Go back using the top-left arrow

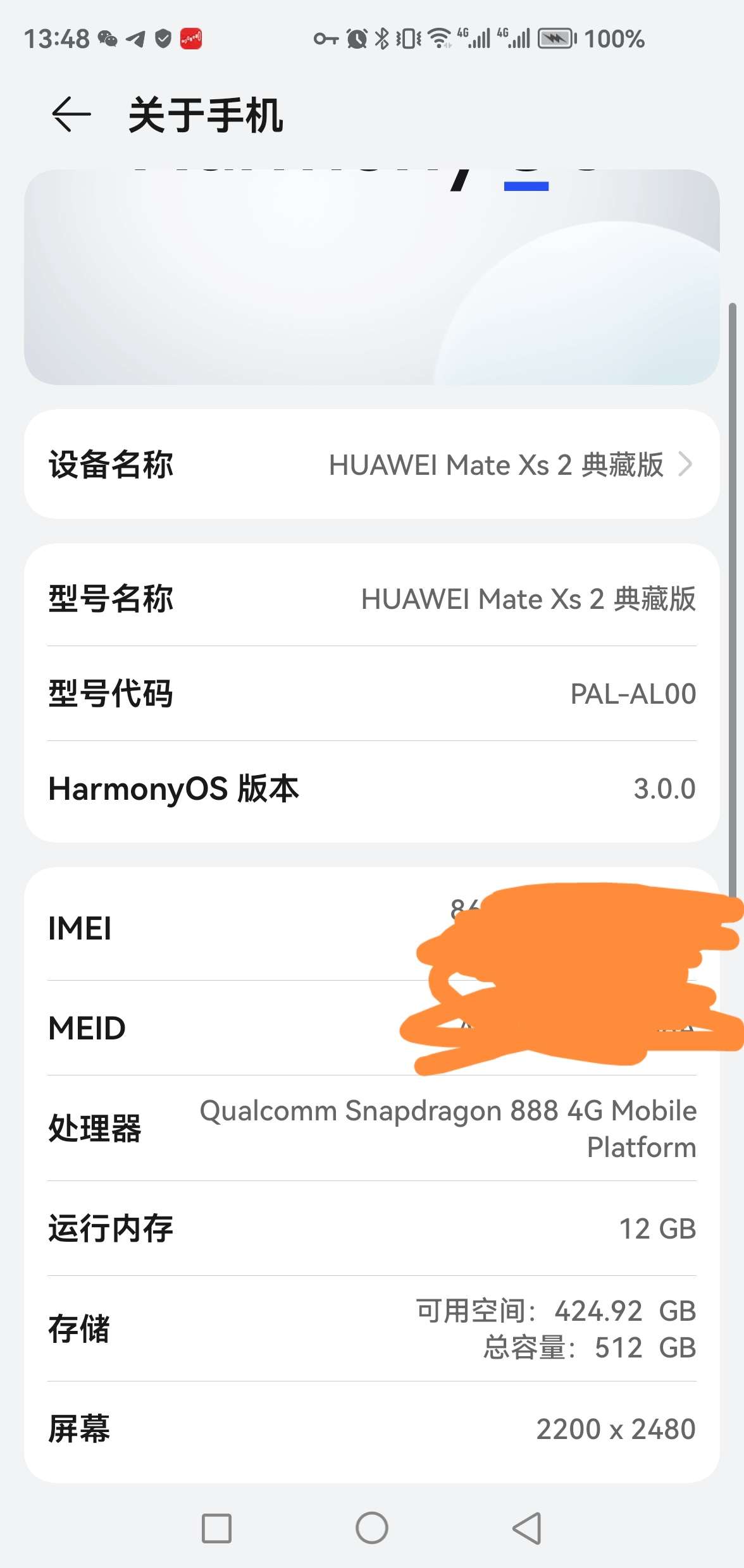click(x=71, y=114)
